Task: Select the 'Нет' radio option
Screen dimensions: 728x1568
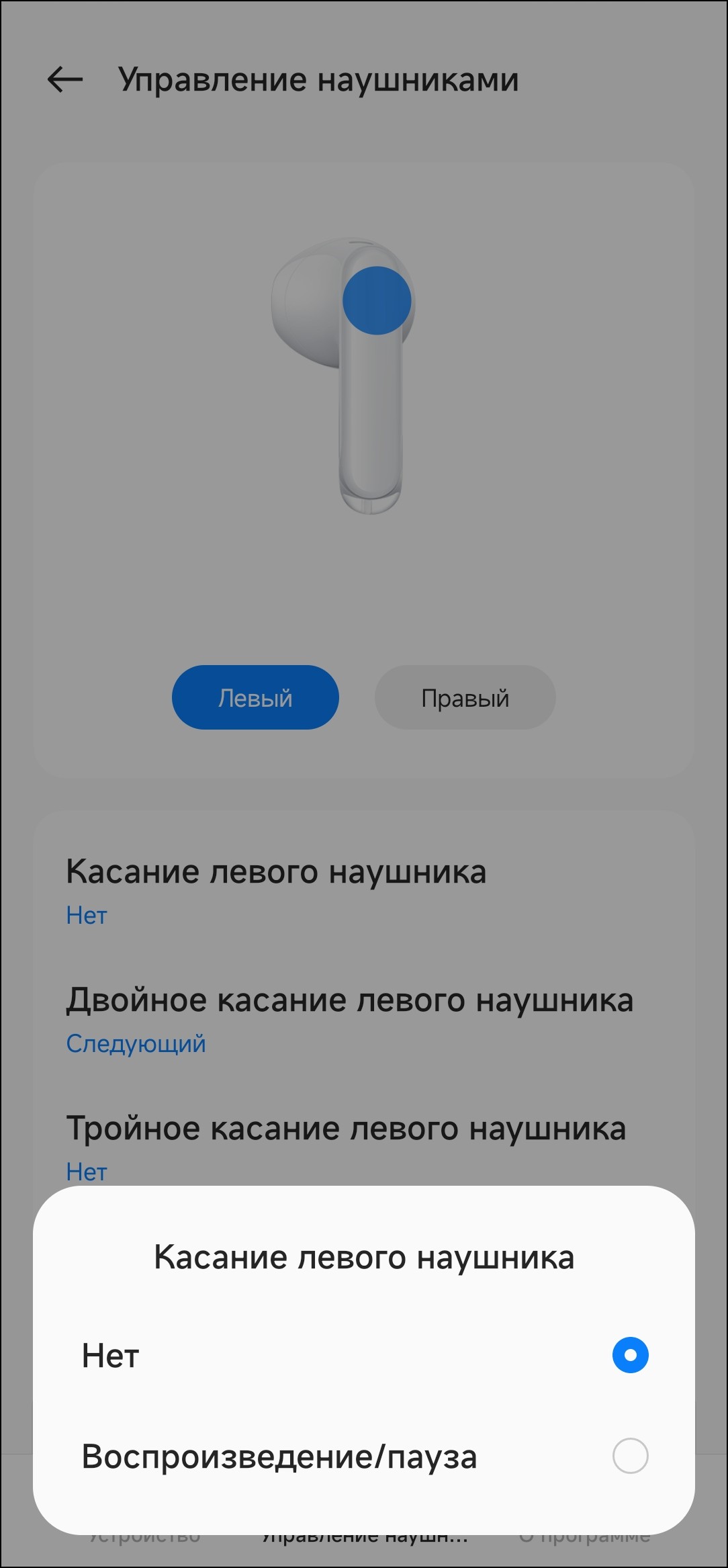Action: (629, 1355)
